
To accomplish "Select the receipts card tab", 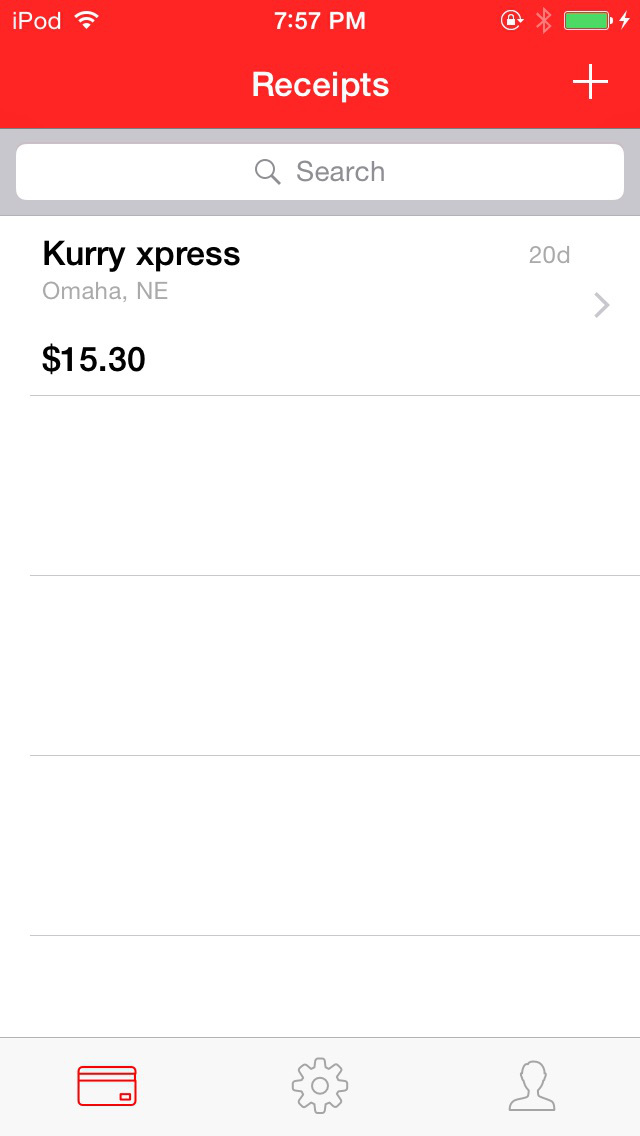I will [x=107, y=1085].
